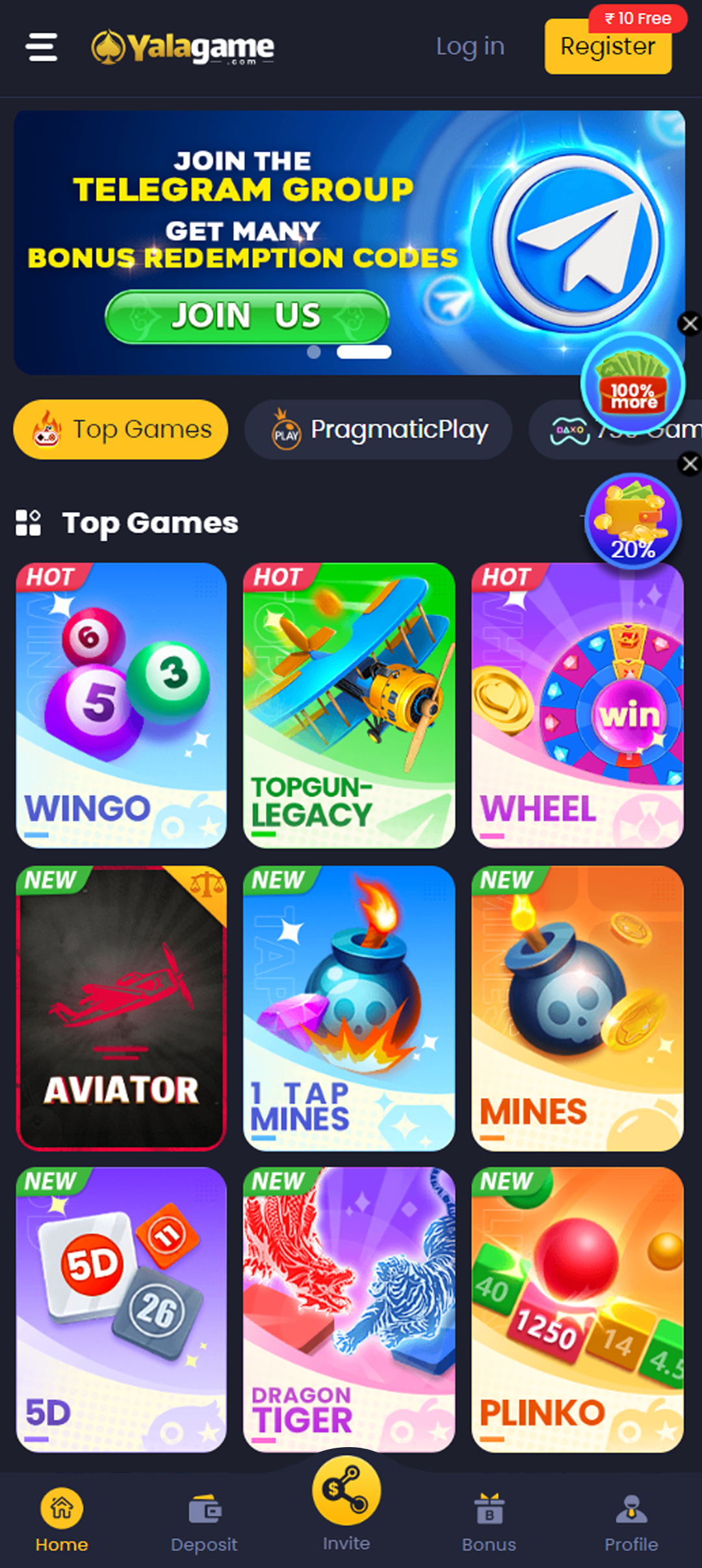Launch the Topgun-Legacy game
702x1568 pixels.
point(349,705)
